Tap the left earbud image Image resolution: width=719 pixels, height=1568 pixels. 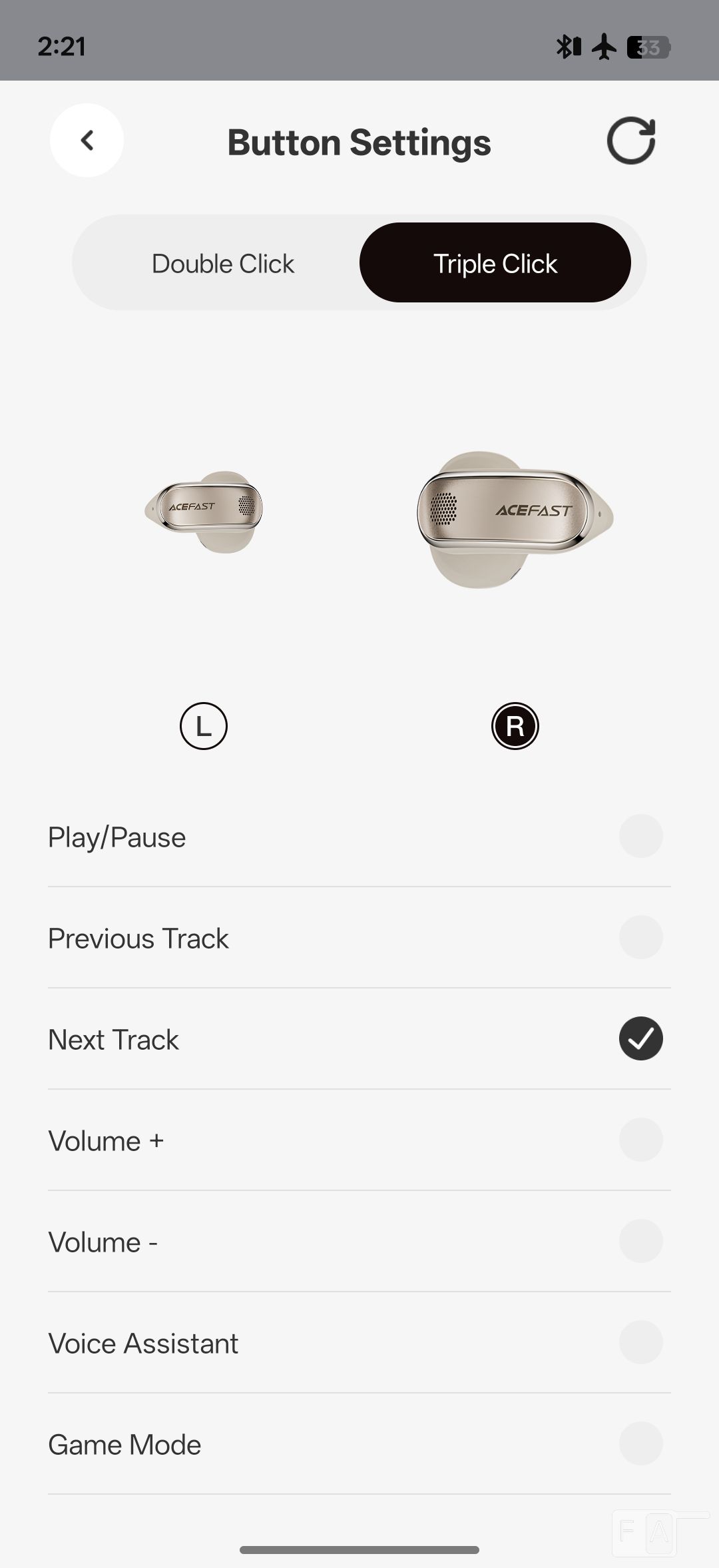pyautogui.click(x=204, y=512)
